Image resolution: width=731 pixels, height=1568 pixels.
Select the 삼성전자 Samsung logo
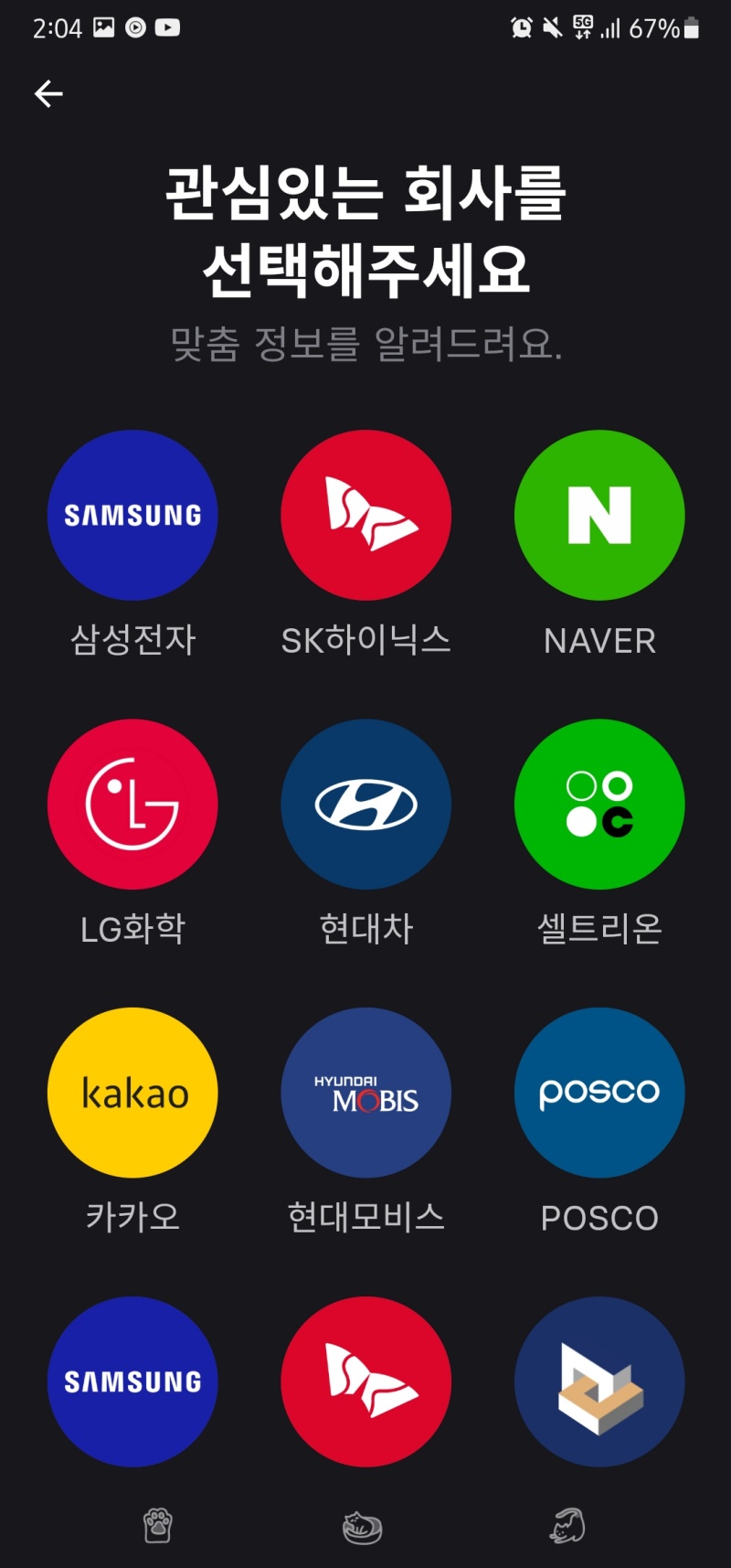132,515
